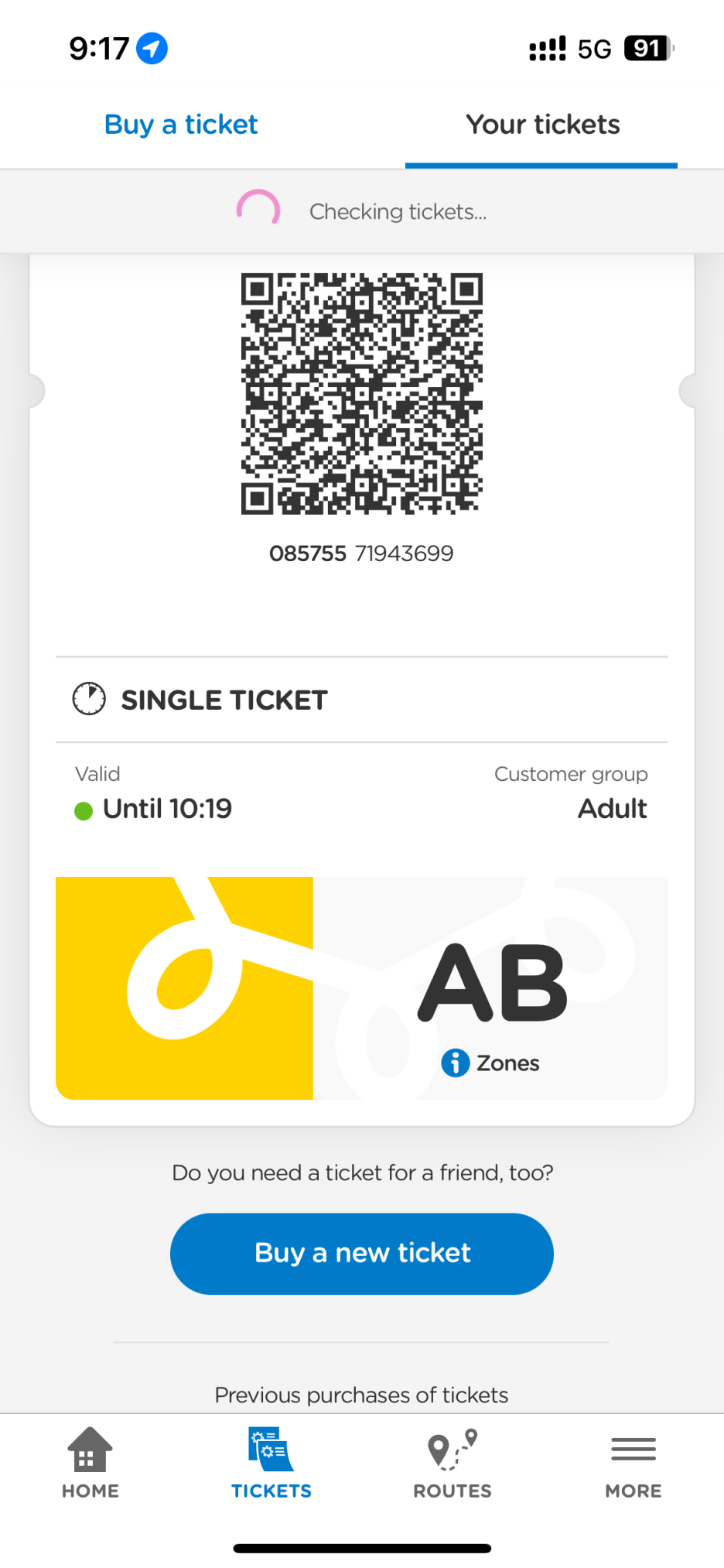Viewport: 724px width, 1568px height.
Task: Open the Tickets tab in bottom bar
Action: (271, 1463)
